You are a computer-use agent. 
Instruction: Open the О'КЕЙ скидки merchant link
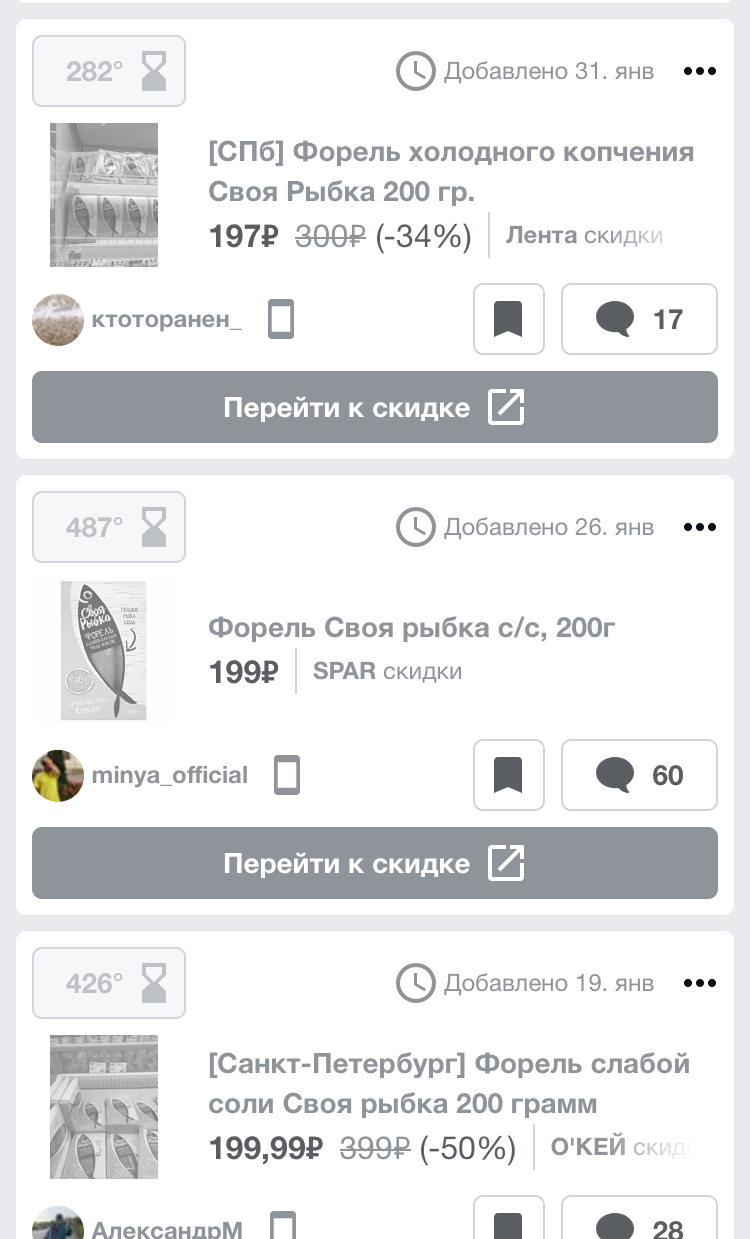tap(622, 1147)
